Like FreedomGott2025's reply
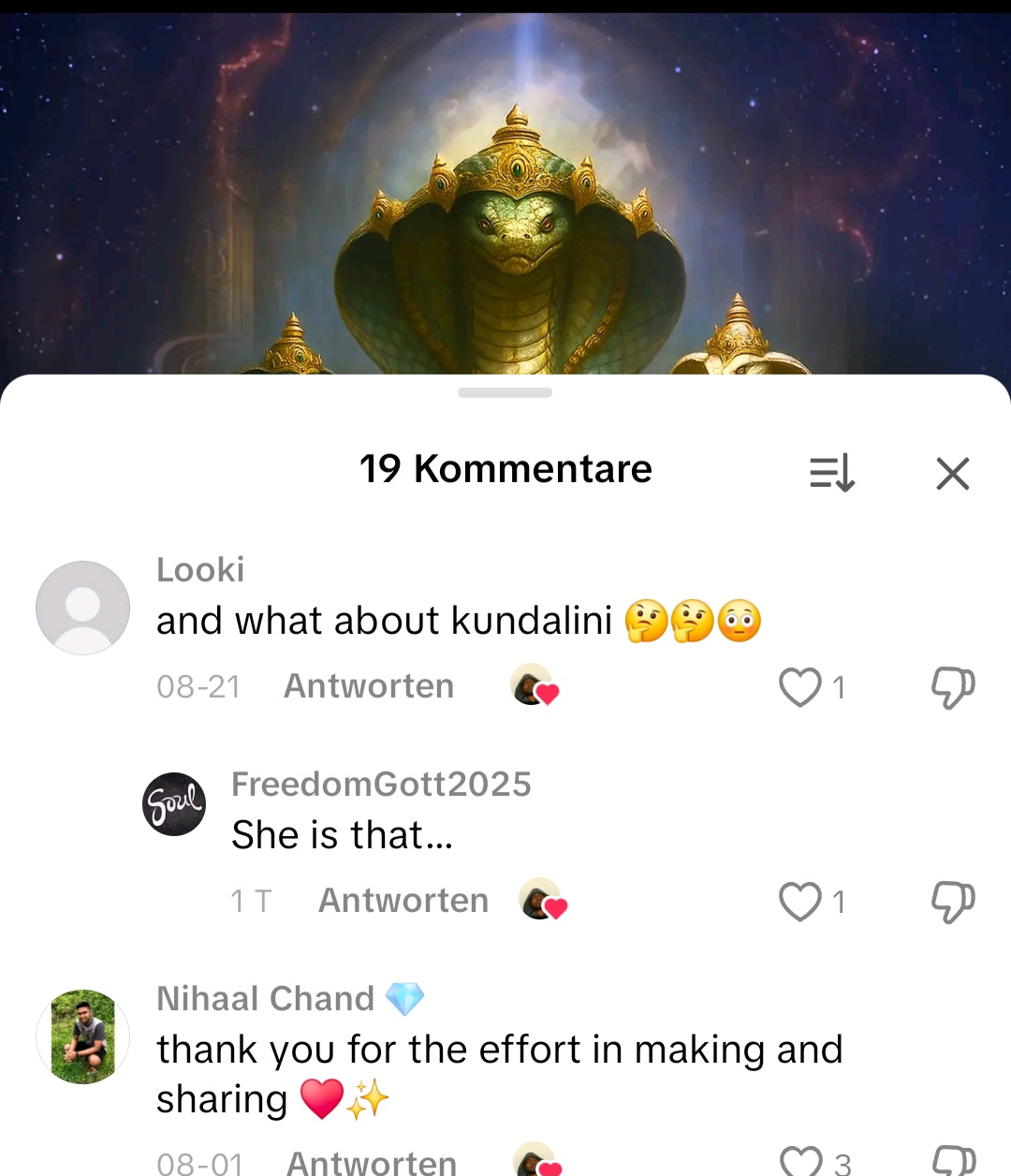 [x=800, y=902]
